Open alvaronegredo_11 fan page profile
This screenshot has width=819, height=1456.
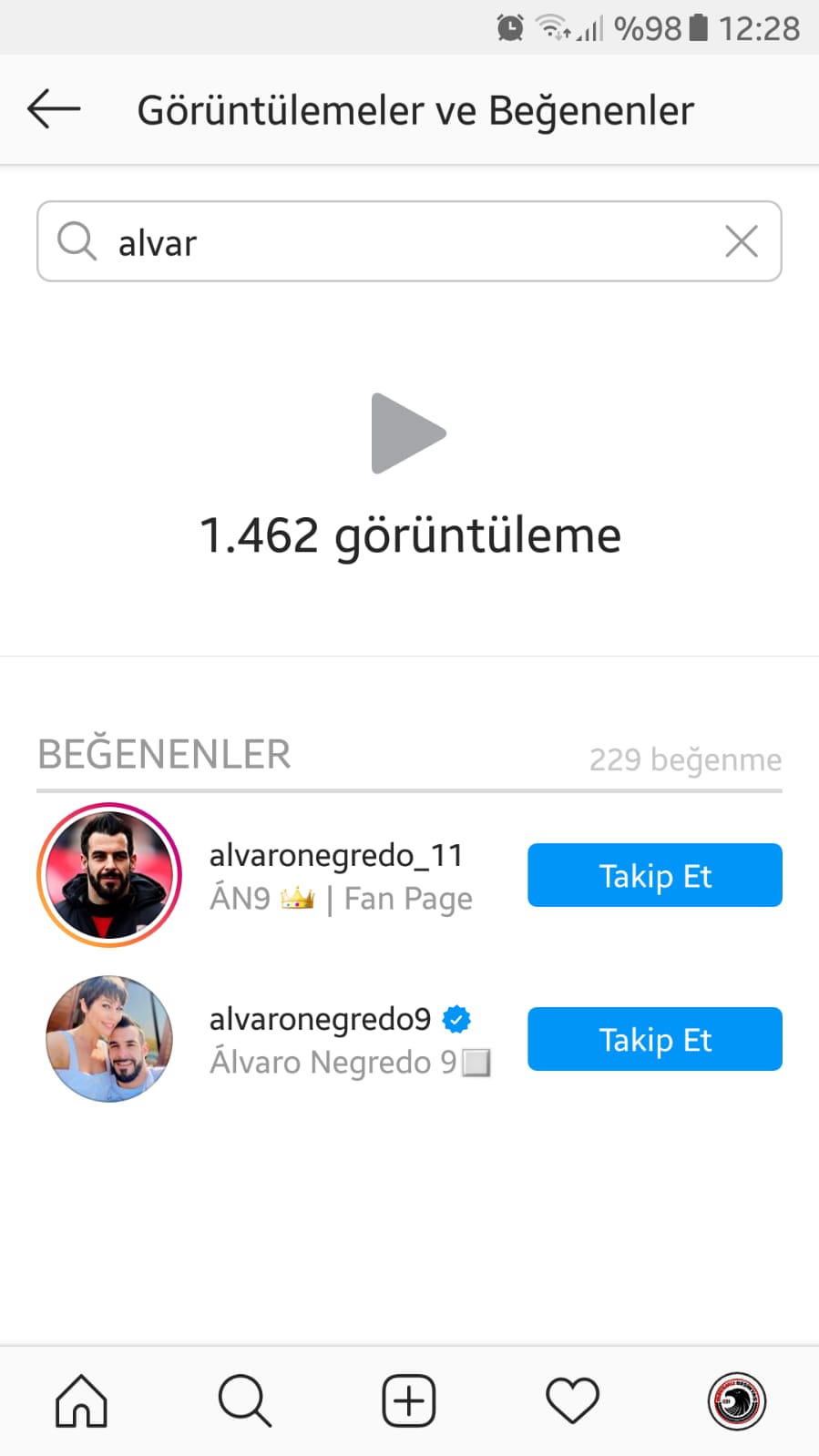point(335,856)
